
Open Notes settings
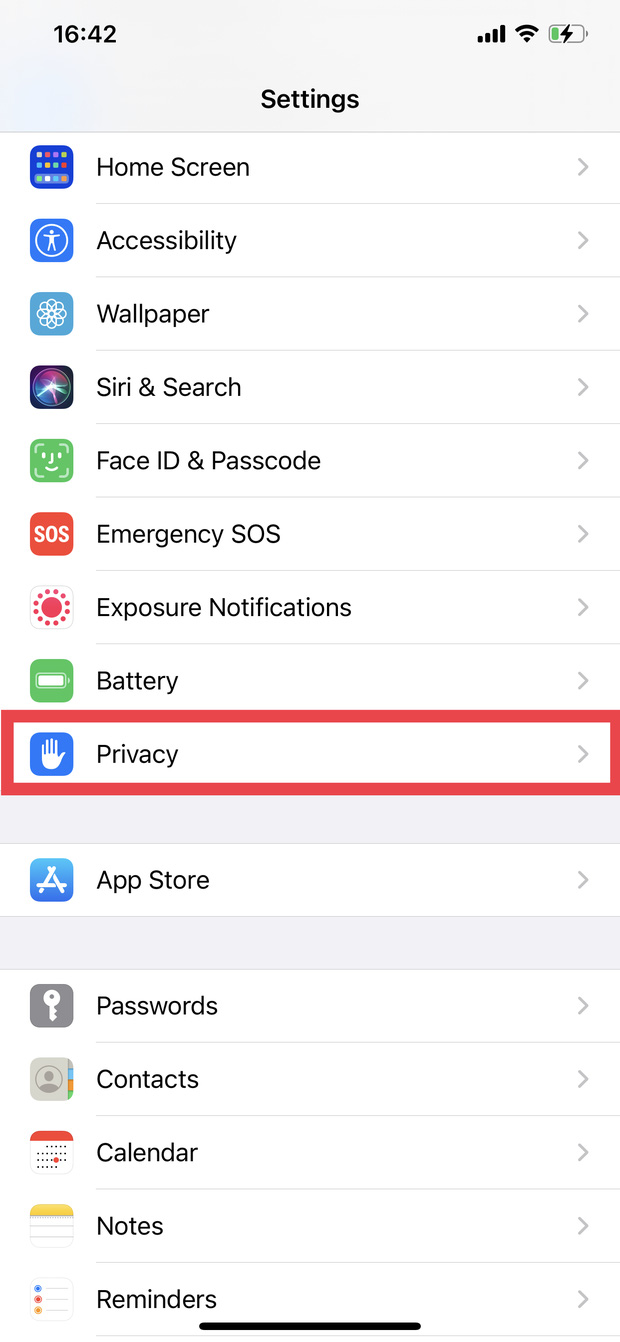coord(310,1226)
